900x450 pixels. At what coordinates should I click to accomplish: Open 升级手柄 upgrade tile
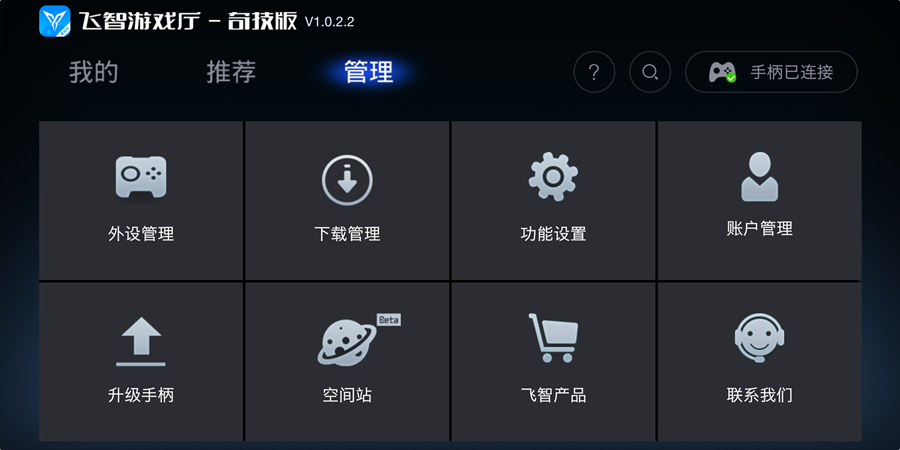click(x=141, y=361)
